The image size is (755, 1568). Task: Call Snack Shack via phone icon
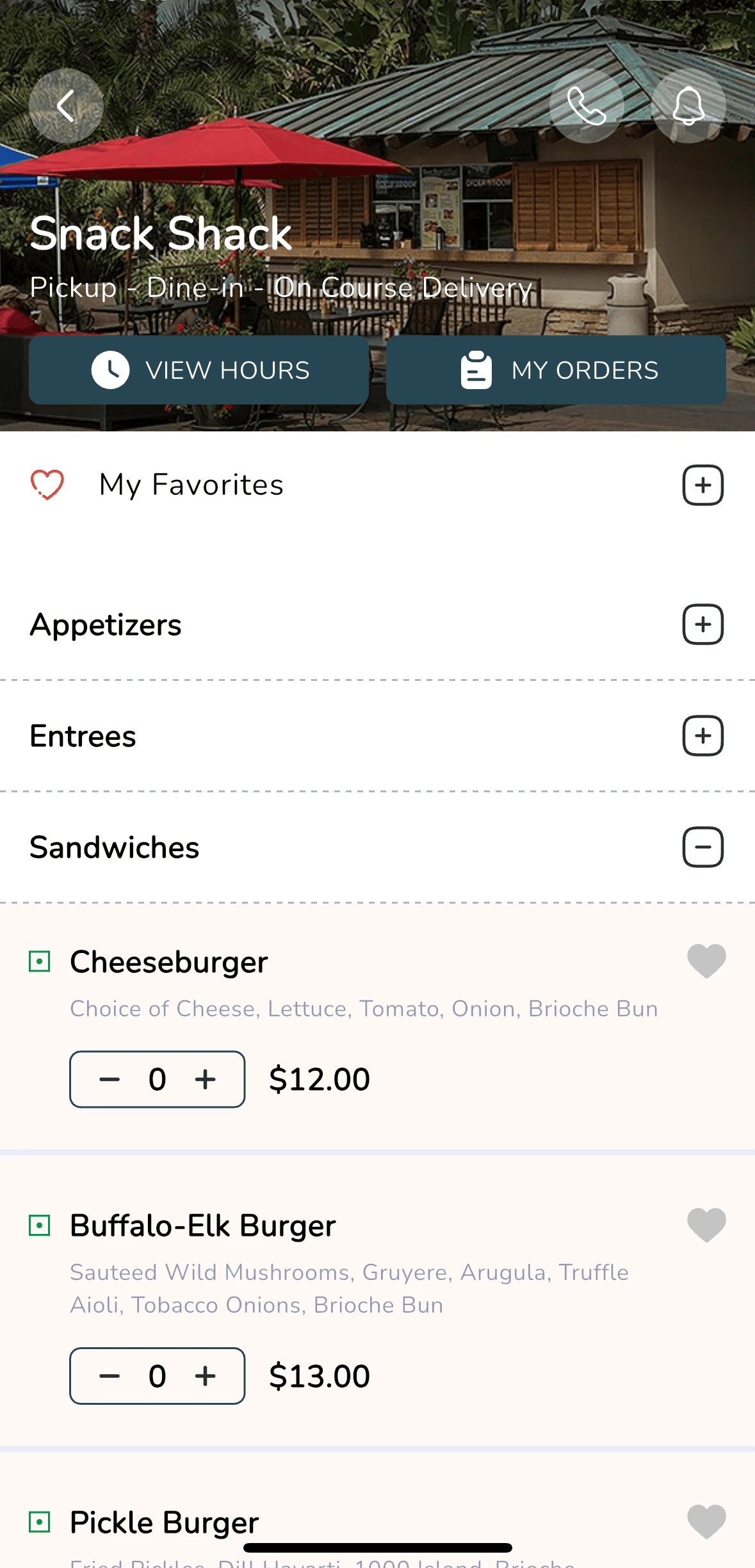tap(586, 106)
